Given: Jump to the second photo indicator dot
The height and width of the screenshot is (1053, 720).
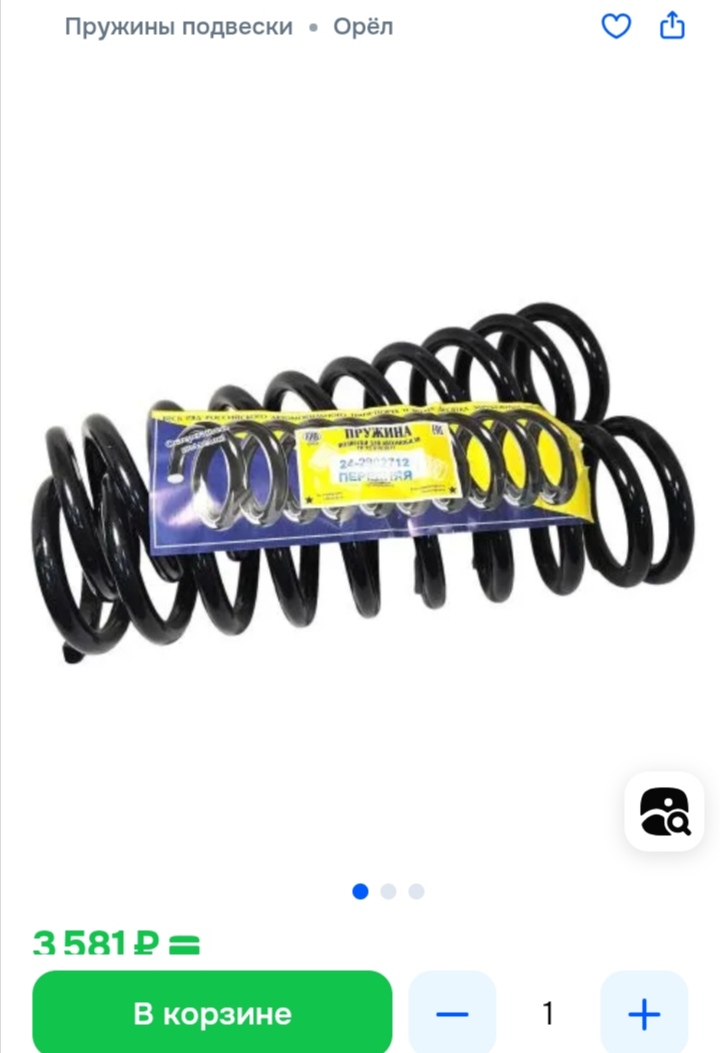Looking at the screenshot, I should point(389,891).
